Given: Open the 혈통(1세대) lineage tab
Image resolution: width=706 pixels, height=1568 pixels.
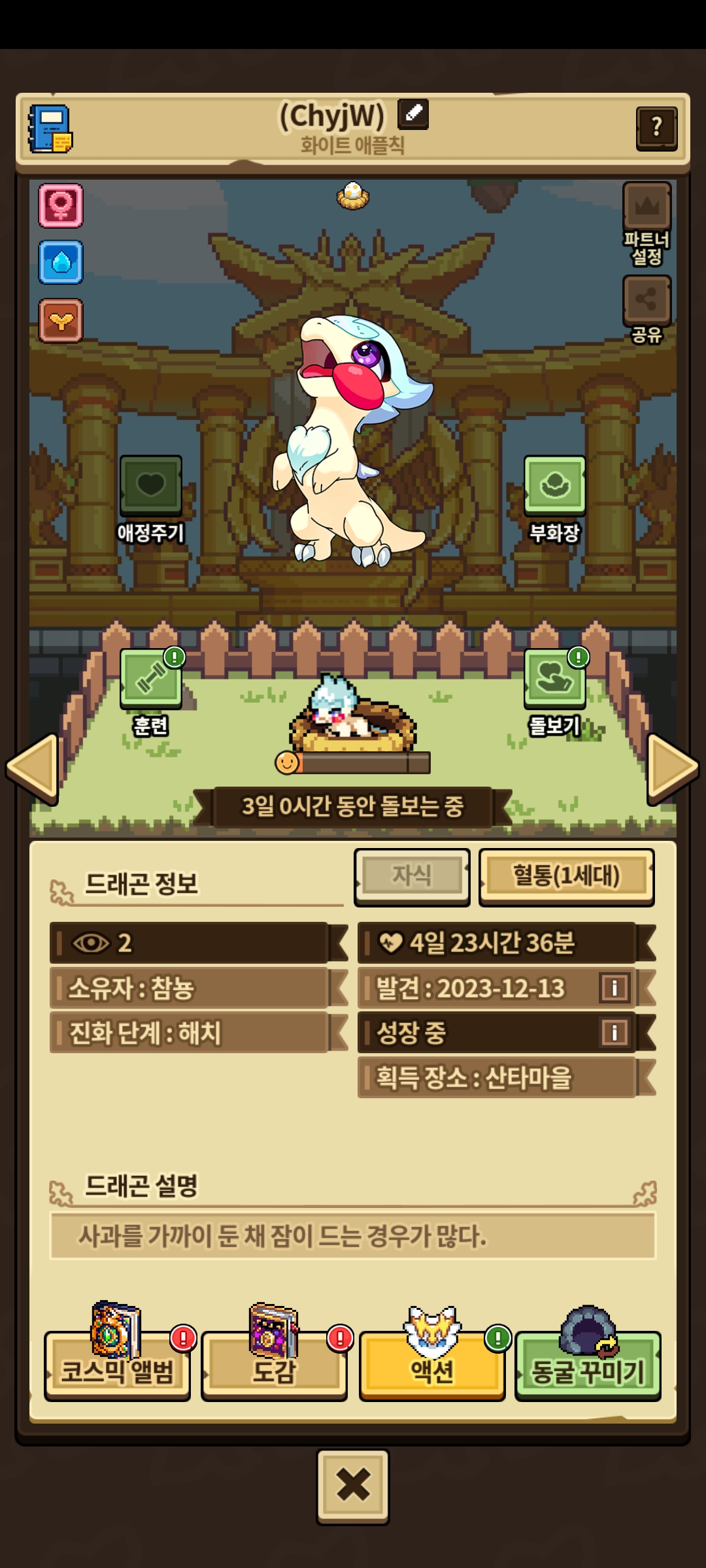Looking at the screenshot, I should (566, 876).
